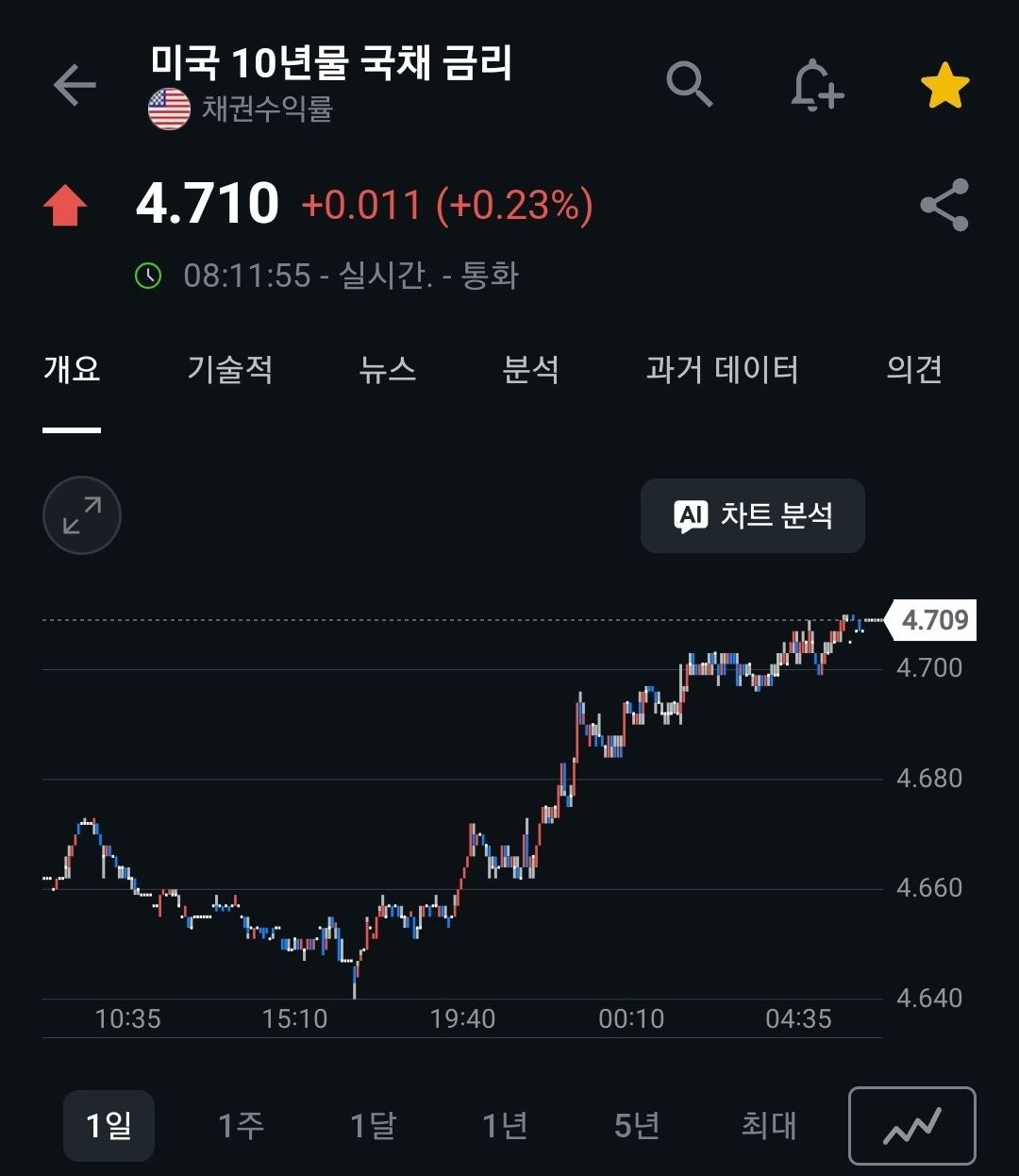The image size is (1019, 1176).
Task: Change chart type with line icon
Action: pos(912,1126)
